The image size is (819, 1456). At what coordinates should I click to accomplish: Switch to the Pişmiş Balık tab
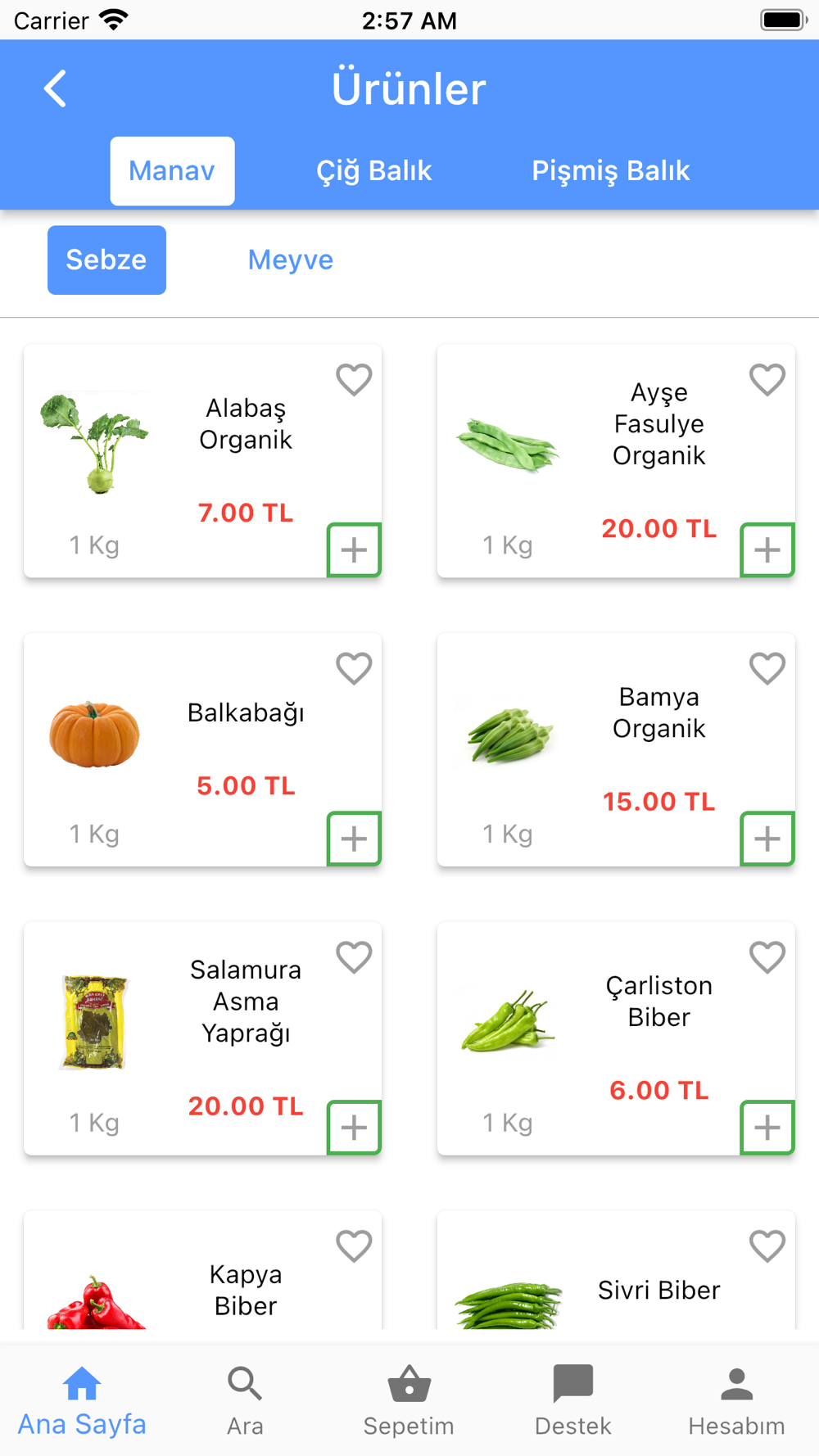610,171
